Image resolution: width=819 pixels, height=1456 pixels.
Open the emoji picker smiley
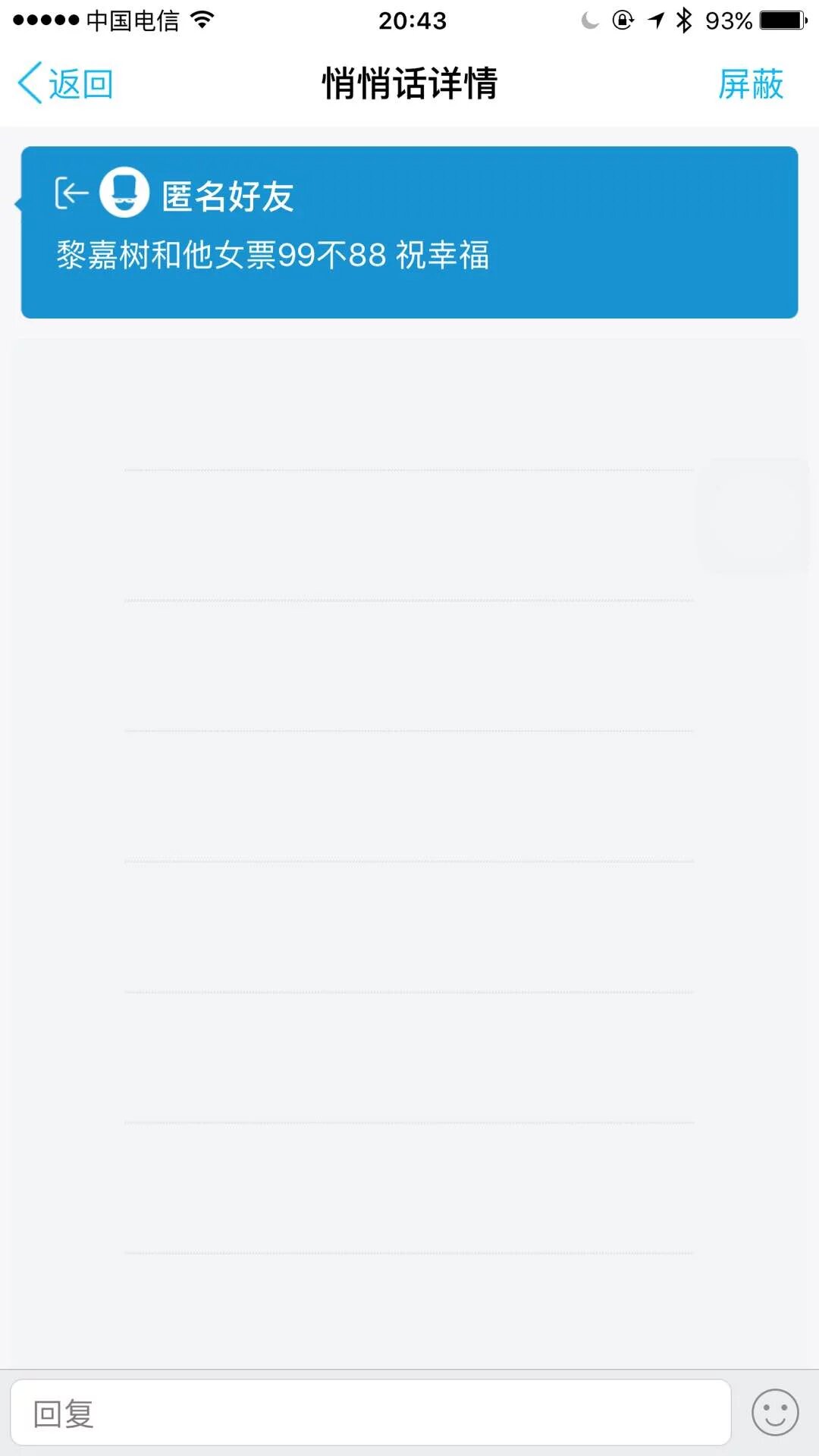click(x=774, y=1413)
